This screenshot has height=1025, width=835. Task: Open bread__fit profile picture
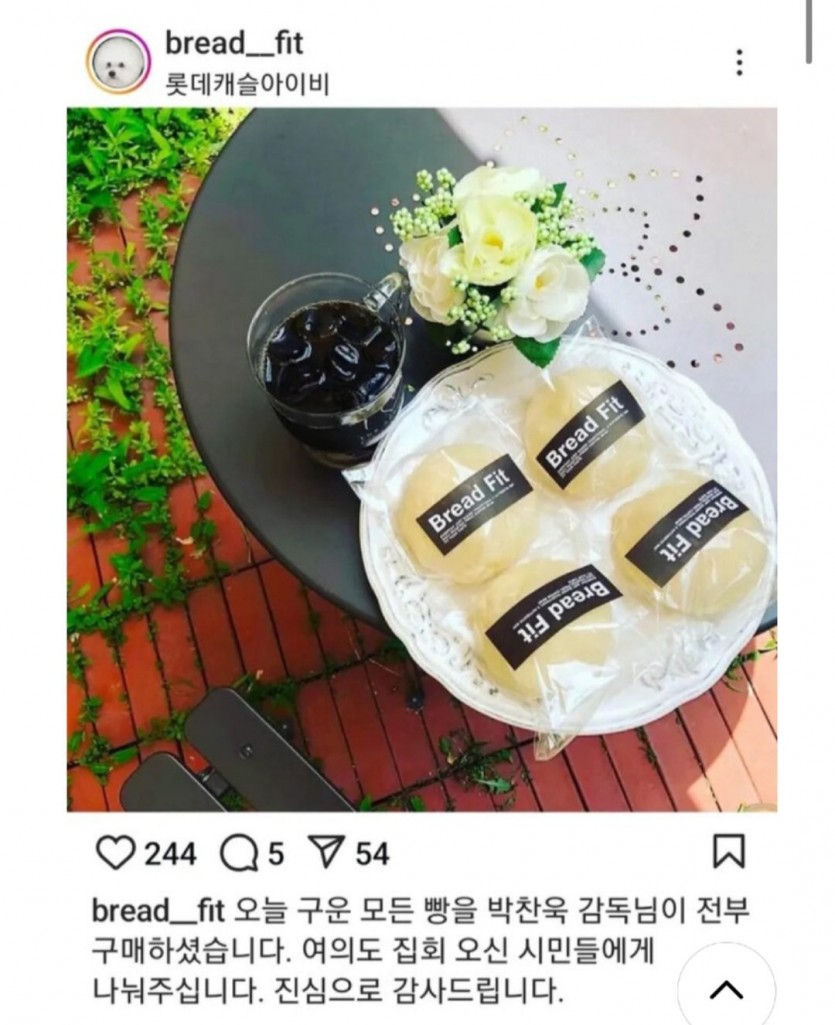(120, 62)
